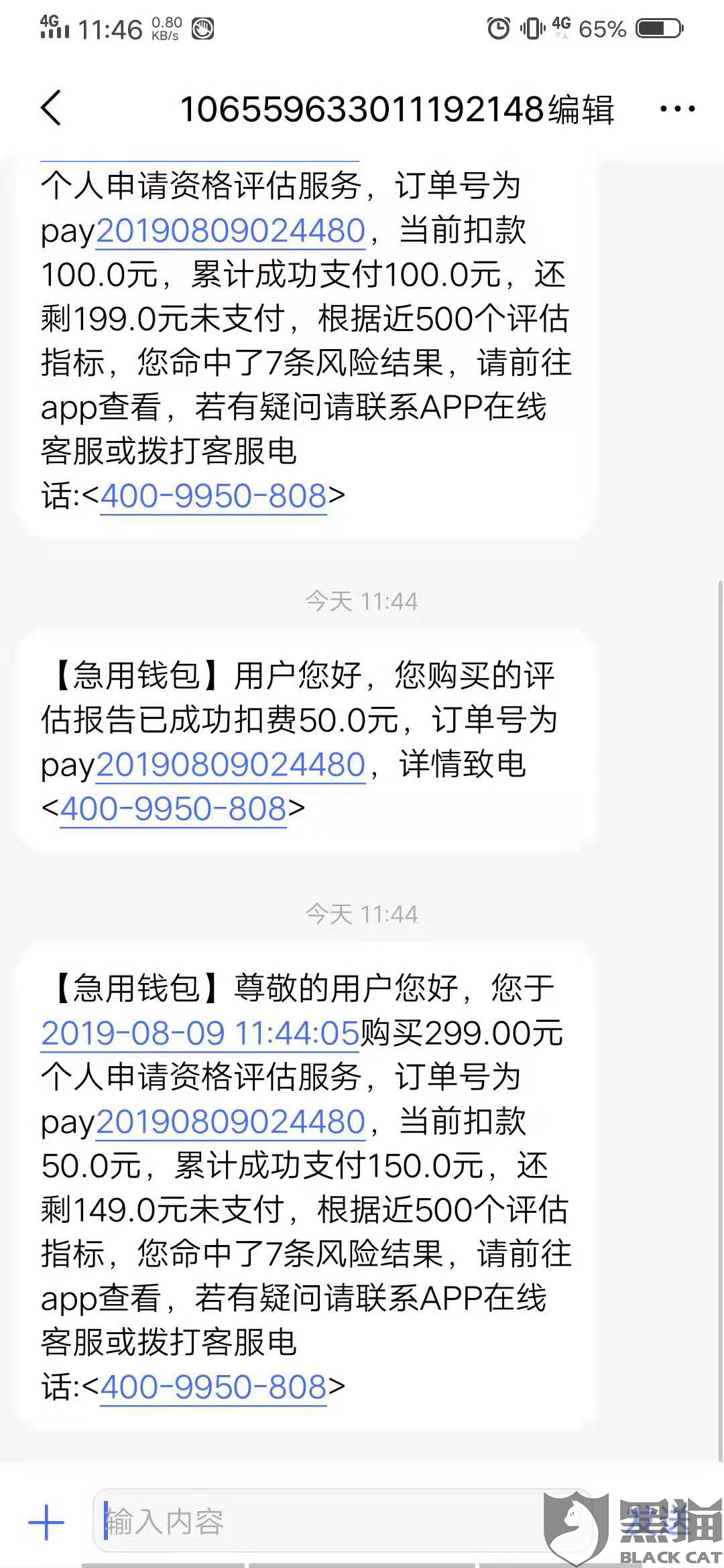Open order number link in 评估报告已成功扣费 message
This screenshot has height=1568, width=724.
[x=231, y=765]
